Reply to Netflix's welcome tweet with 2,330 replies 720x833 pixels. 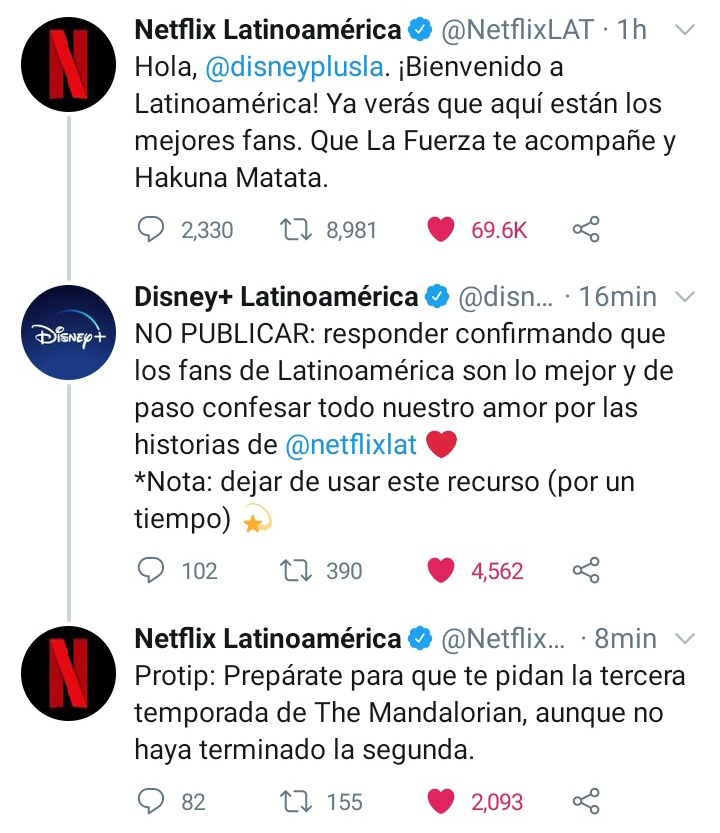tap(150, 230)
